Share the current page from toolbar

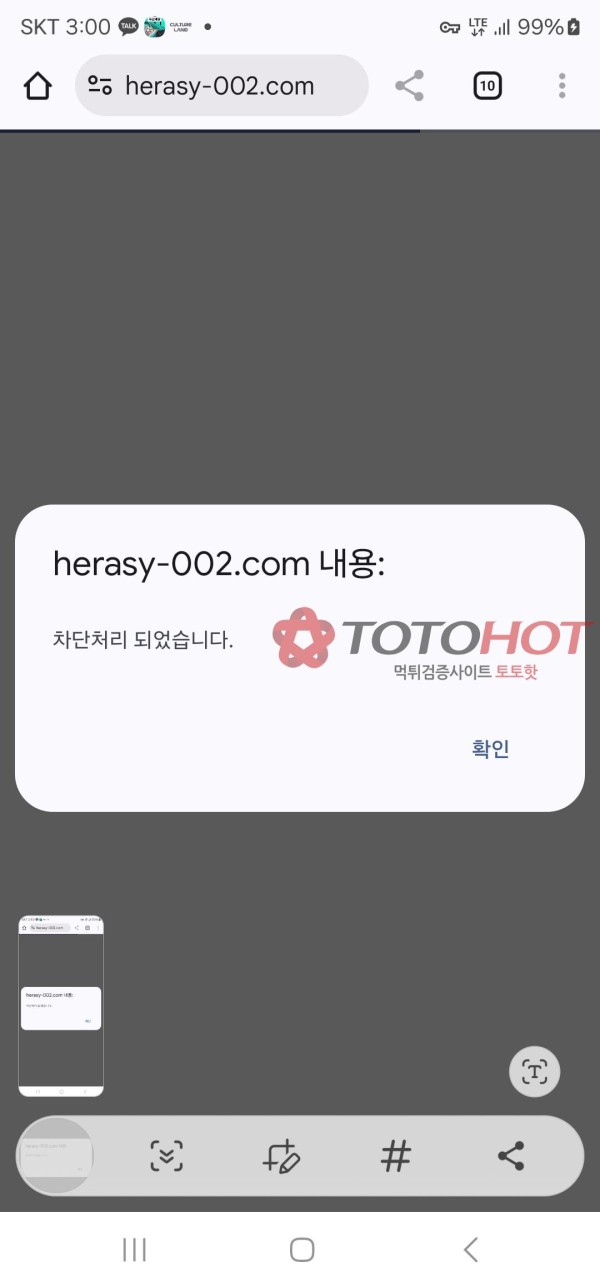click(x=409, y=86)
